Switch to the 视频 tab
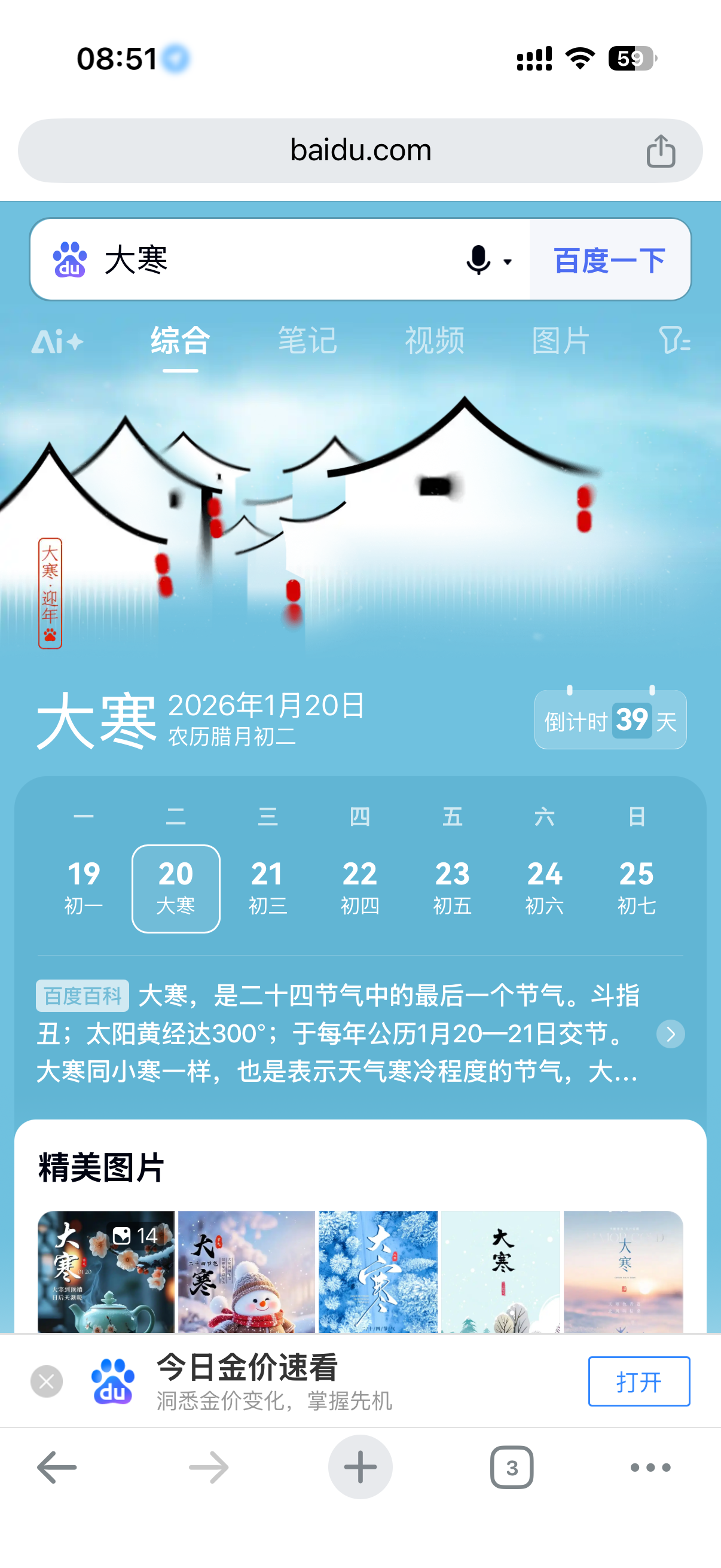 [x=435, y=340]
